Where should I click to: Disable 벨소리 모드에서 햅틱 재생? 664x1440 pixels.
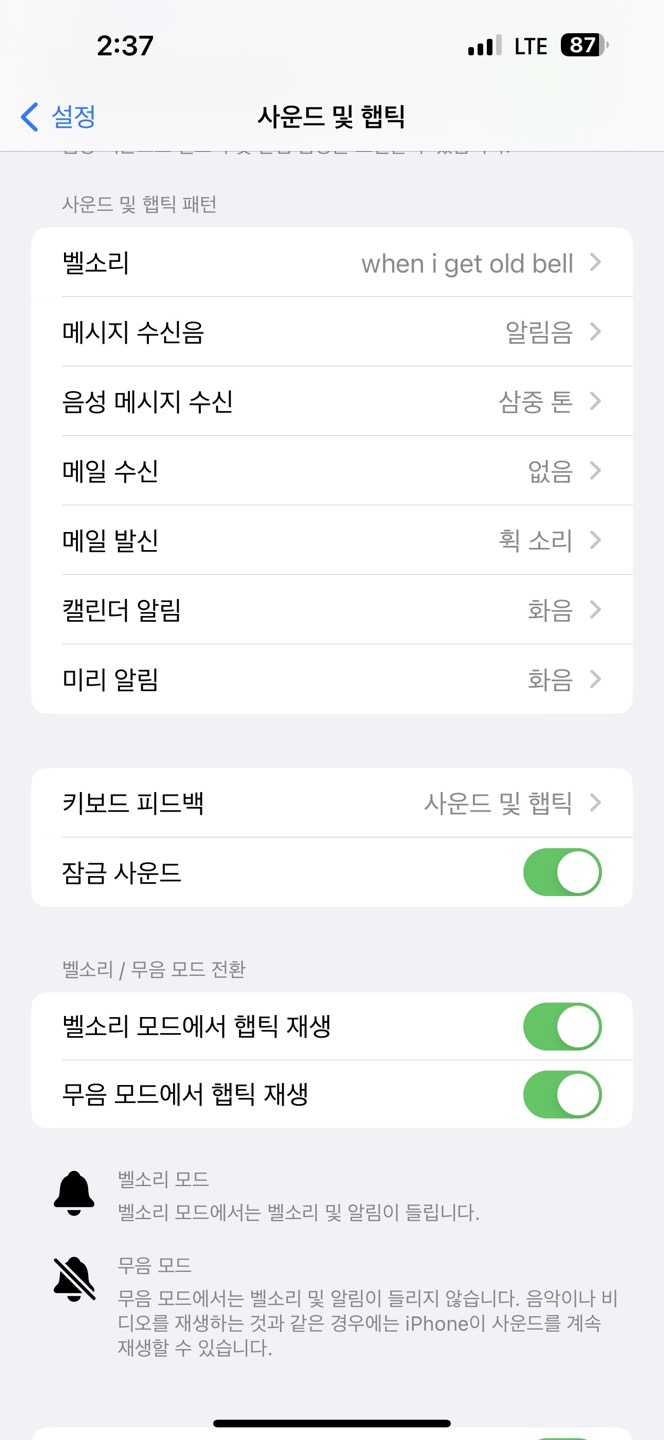562,1027
